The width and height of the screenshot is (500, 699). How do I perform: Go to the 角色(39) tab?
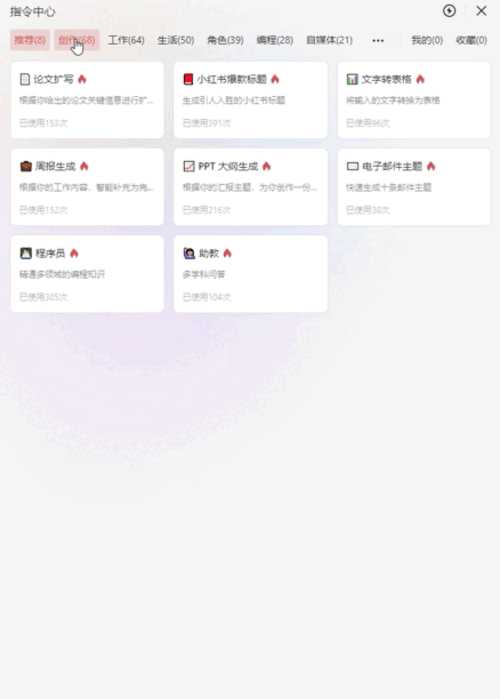[225, 40]
